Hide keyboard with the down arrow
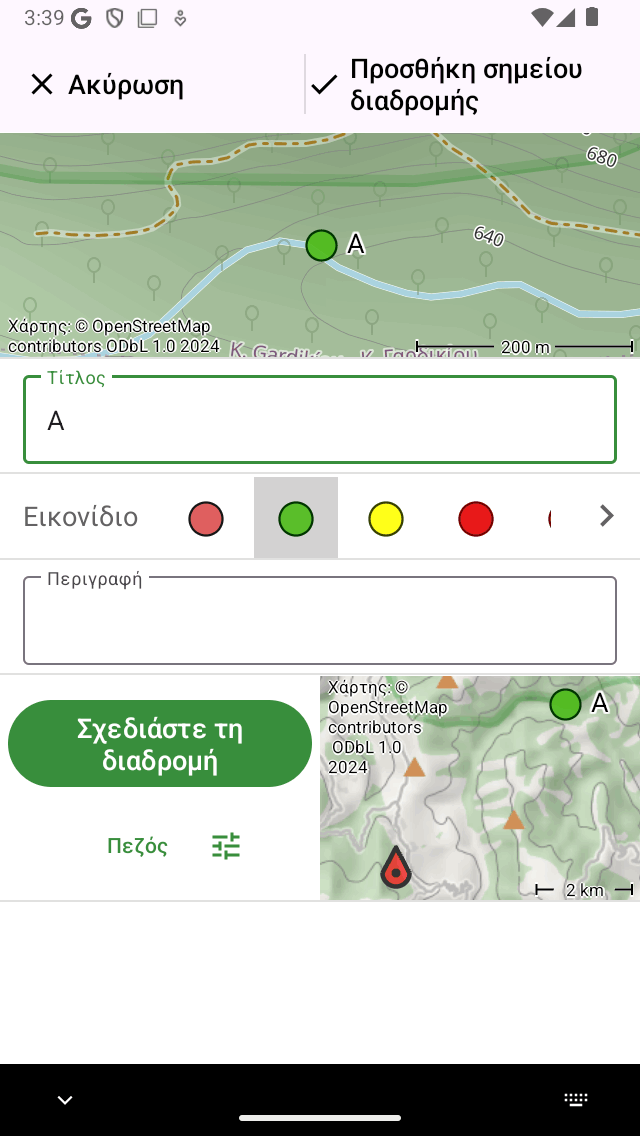Screen dimensions: 640x1136 click(65, 1100)
